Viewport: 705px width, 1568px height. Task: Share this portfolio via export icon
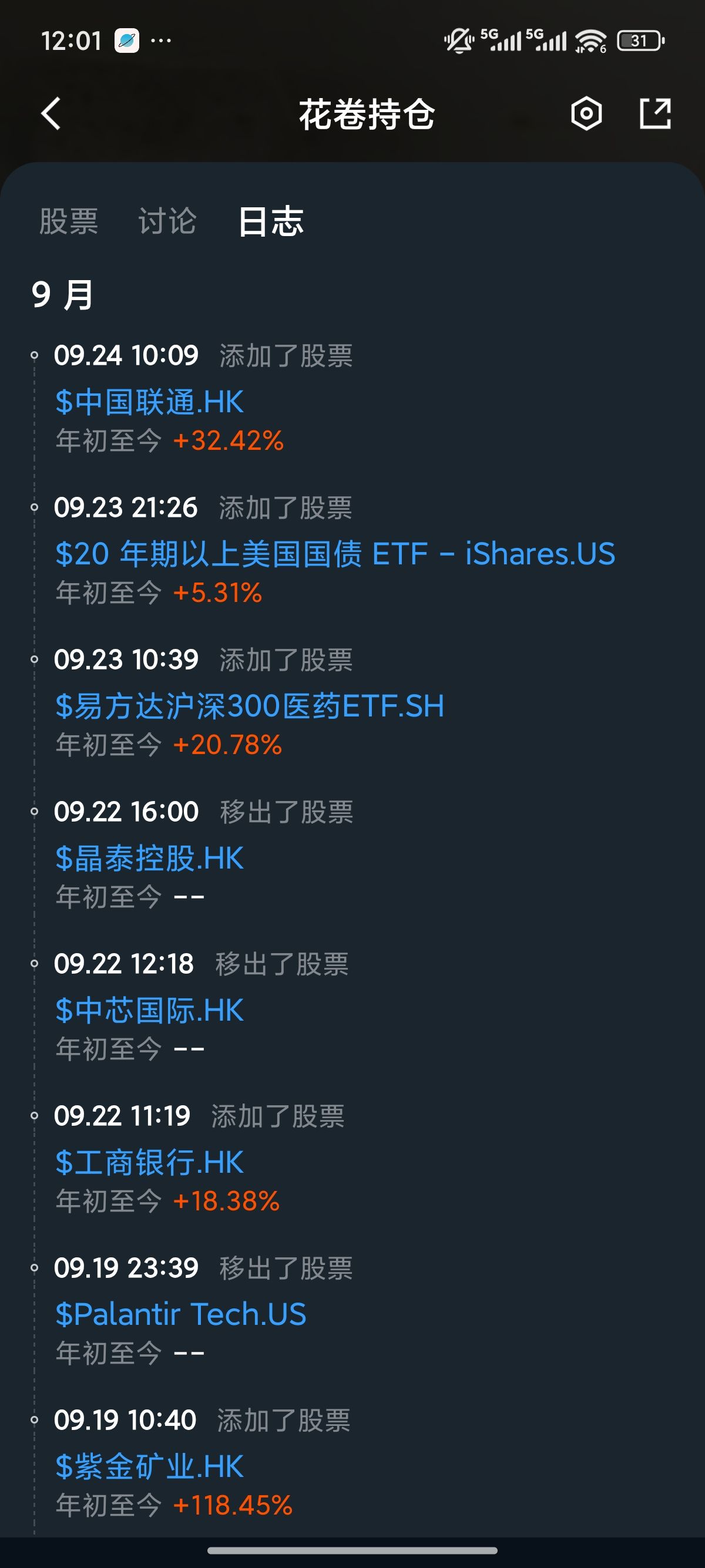point(655,114)
